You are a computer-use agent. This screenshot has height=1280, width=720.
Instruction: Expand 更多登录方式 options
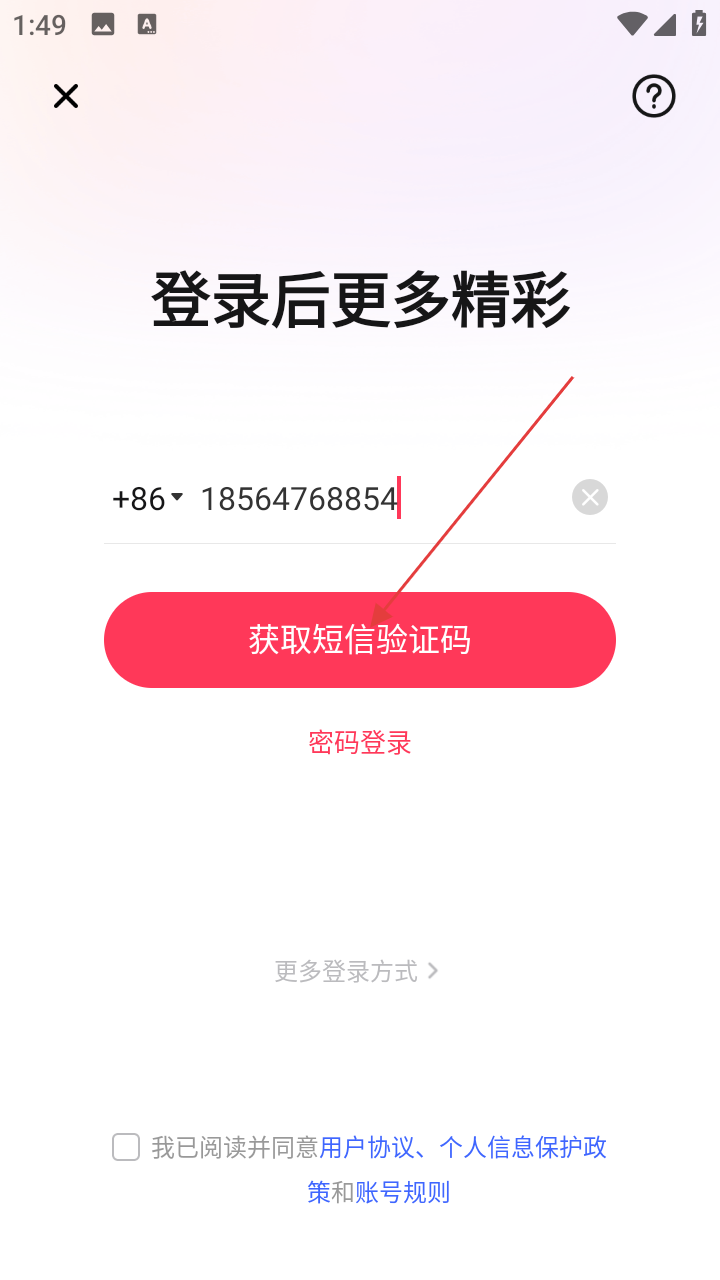(x=357, y=971)
